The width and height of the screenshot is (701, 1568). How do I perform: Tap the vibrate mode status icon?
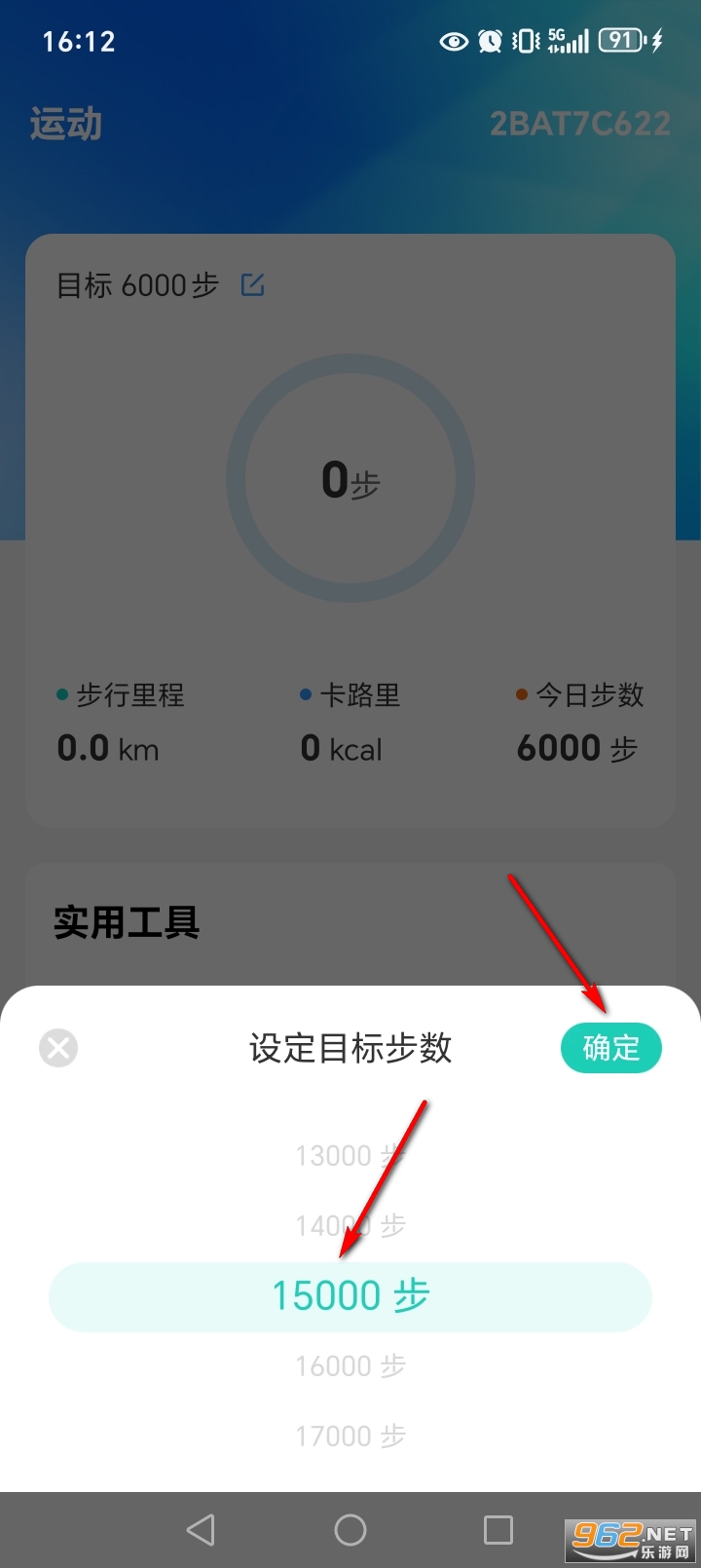(x=525, y=41)
